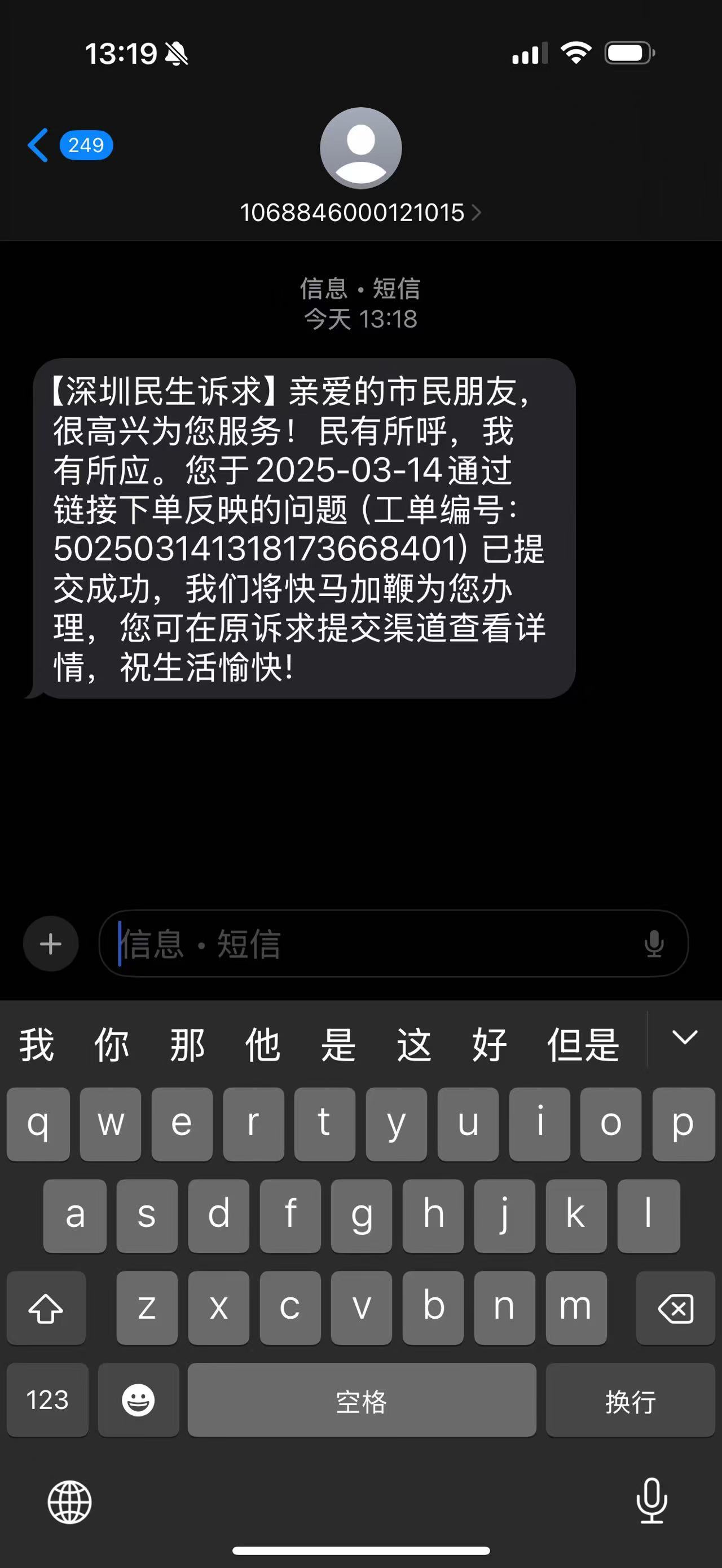Delete a character with backspace
Image resolution: width=722 pixels, height=1568 pixels.
(x=675, y=1308)
